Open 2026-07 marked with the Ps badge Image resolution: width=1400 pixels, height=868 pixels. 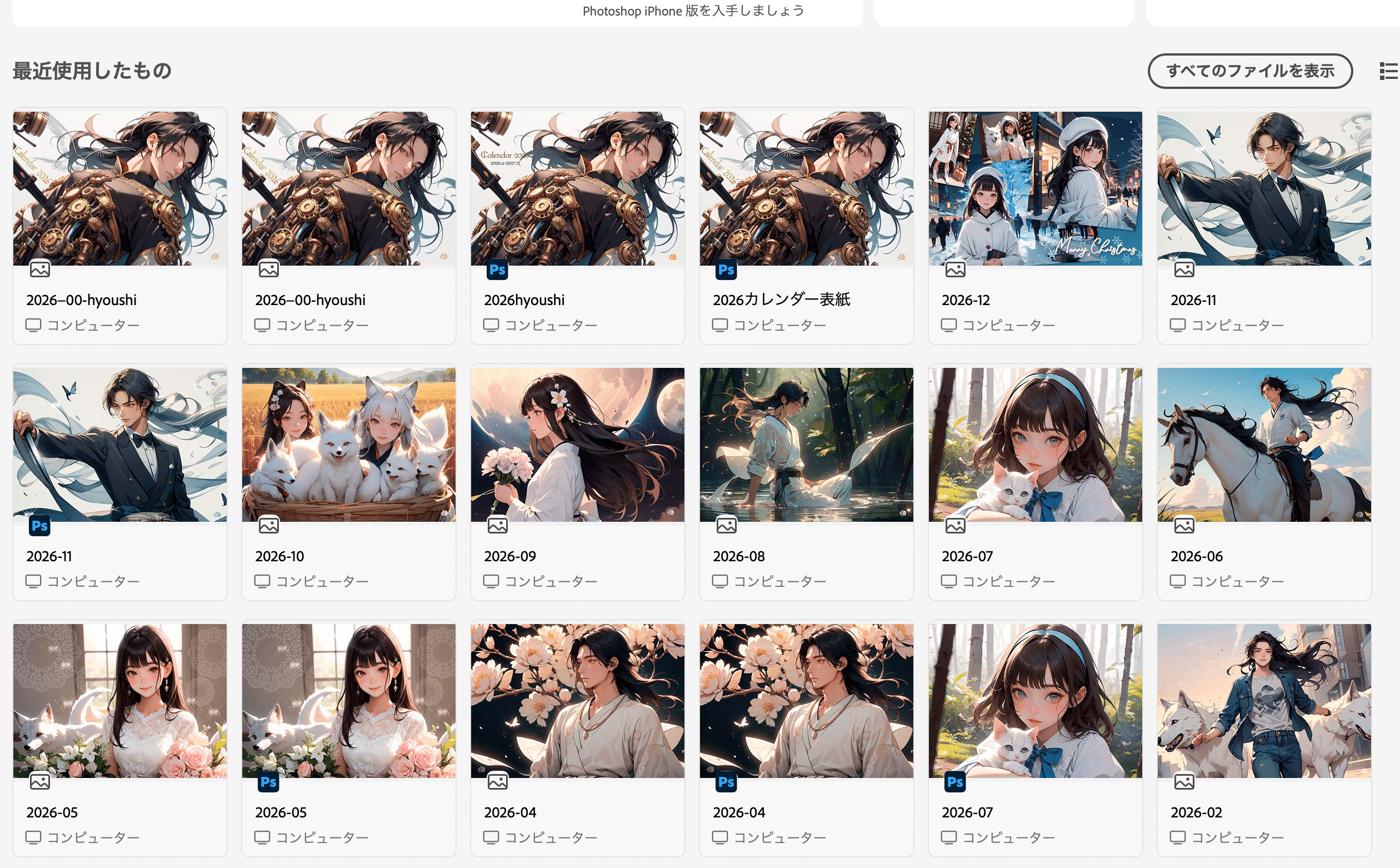coord(1035,701)
